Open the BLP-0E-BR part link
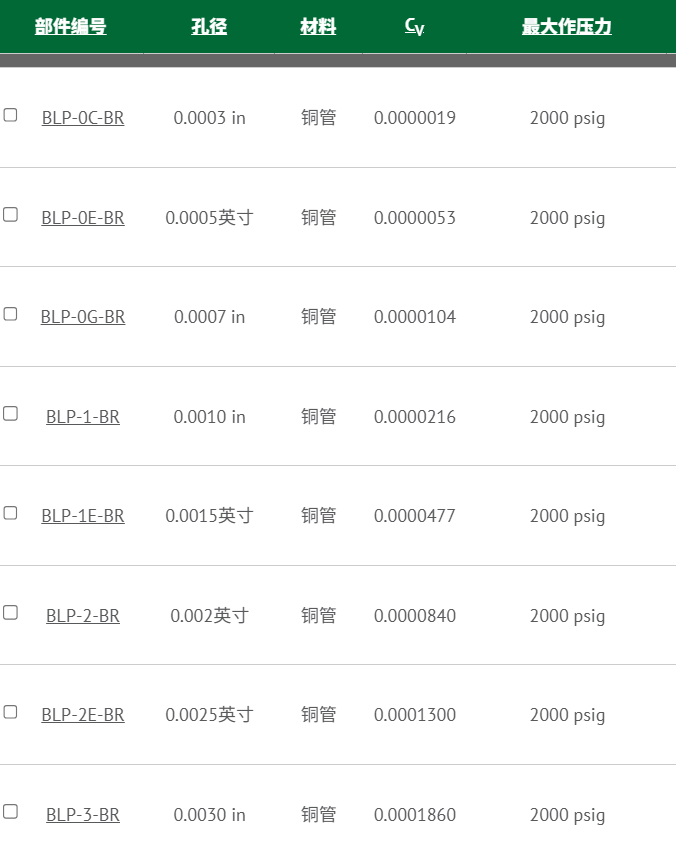Image resolution: width=676 pixels, height=854 pixels. coord(83,217)
